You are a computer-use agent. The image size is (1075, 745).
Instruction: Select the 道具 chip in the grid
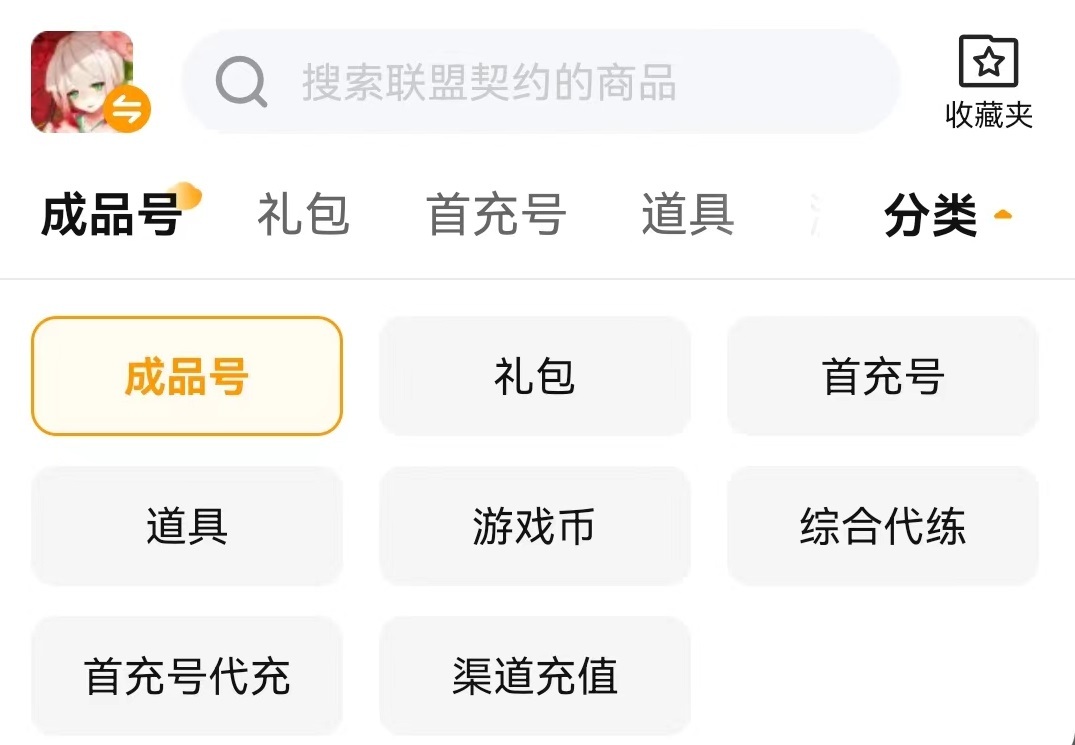tap(187, 526)
